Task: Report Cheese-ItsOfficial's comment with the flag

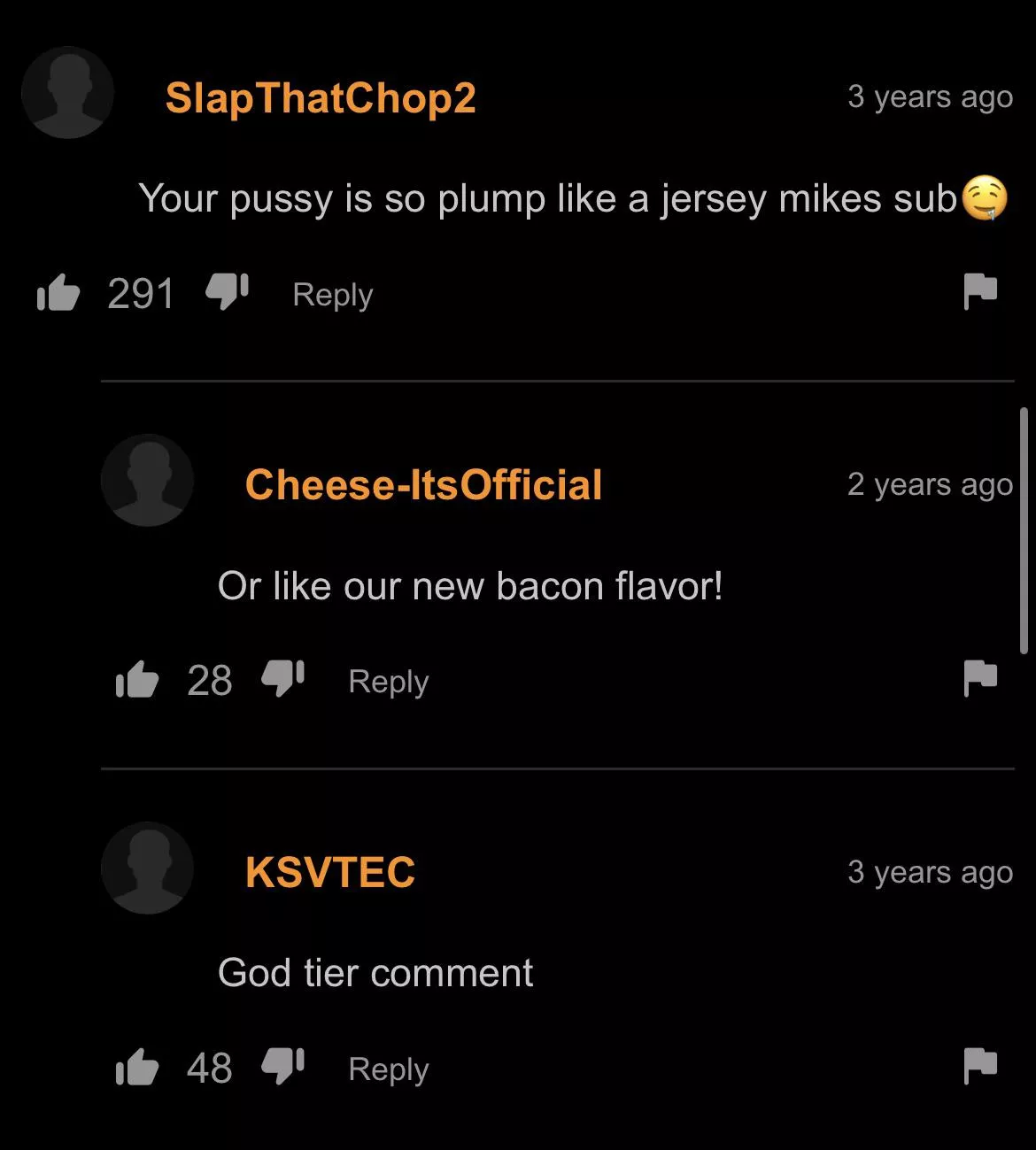Action: point(980,679)
